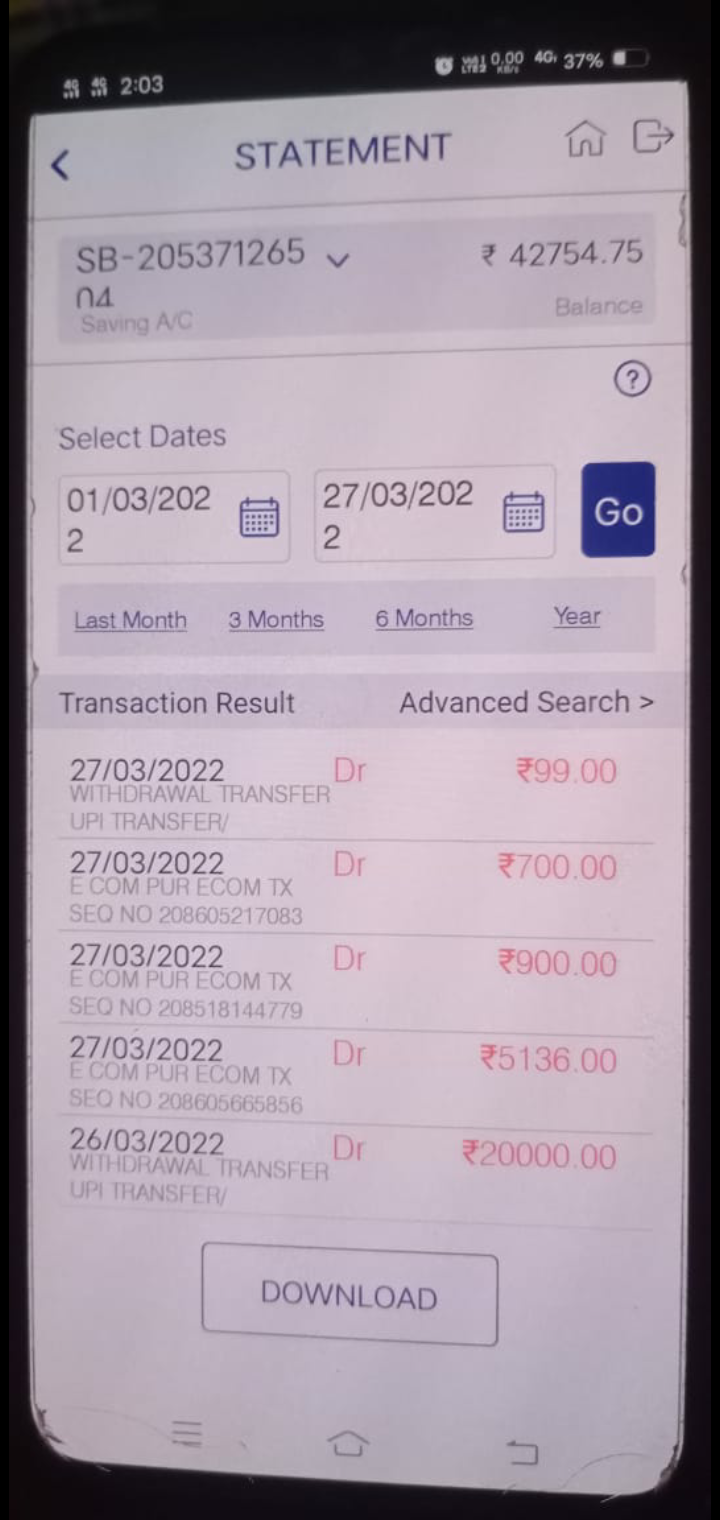Expand the SB-205371265 account dropdown
This screenshot has width=720, height=1520.
tap(338, 260)
